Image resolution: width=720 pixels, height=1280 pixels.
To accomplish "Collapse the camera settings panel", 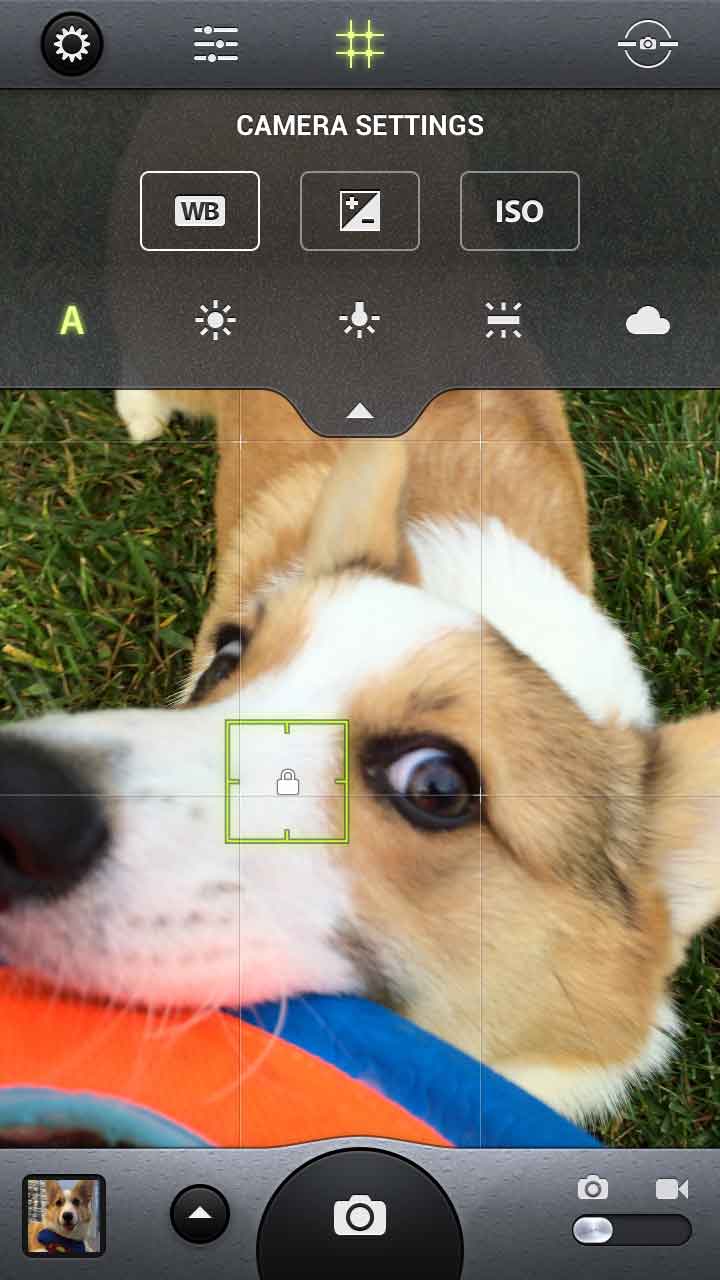I will 360,411.
